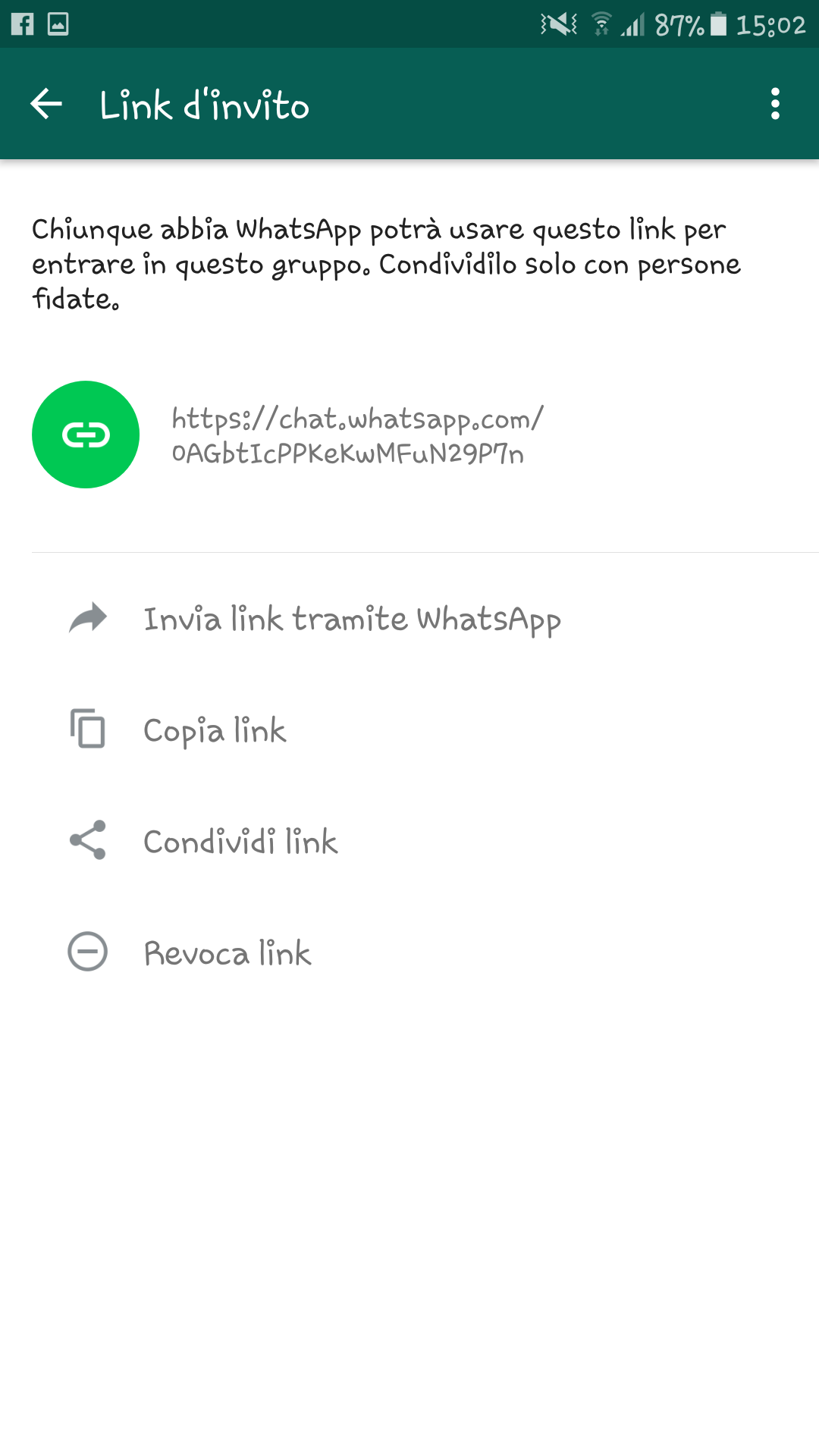Open the three-dot overflow menu
This screenshot has width=819, height=1456.
pos(774,104)
